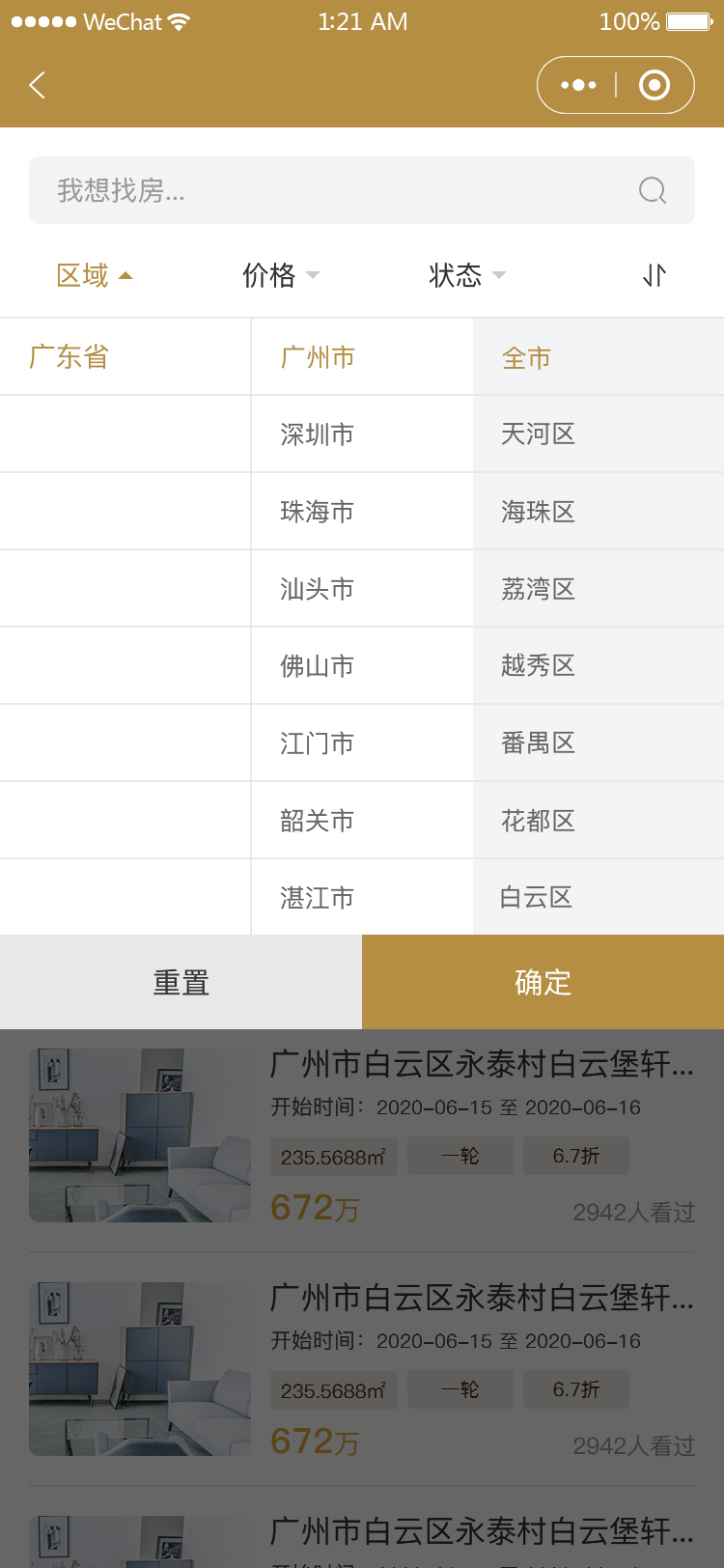Tap 重置 to reset the filters

pyautogui.click(x=181, y=982)
